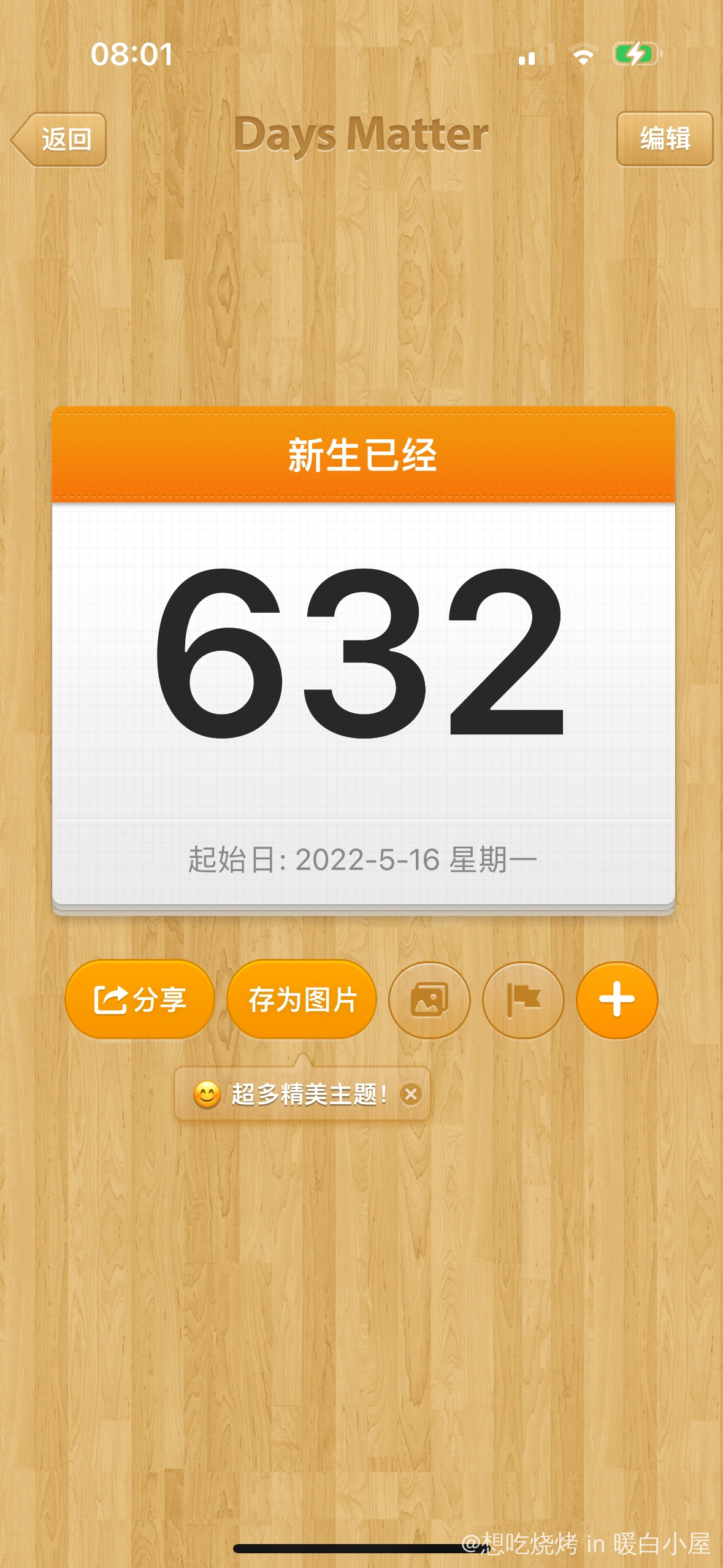Tap the flag icon button
This screenshot has width=723, height=1568.
point(523,999)
